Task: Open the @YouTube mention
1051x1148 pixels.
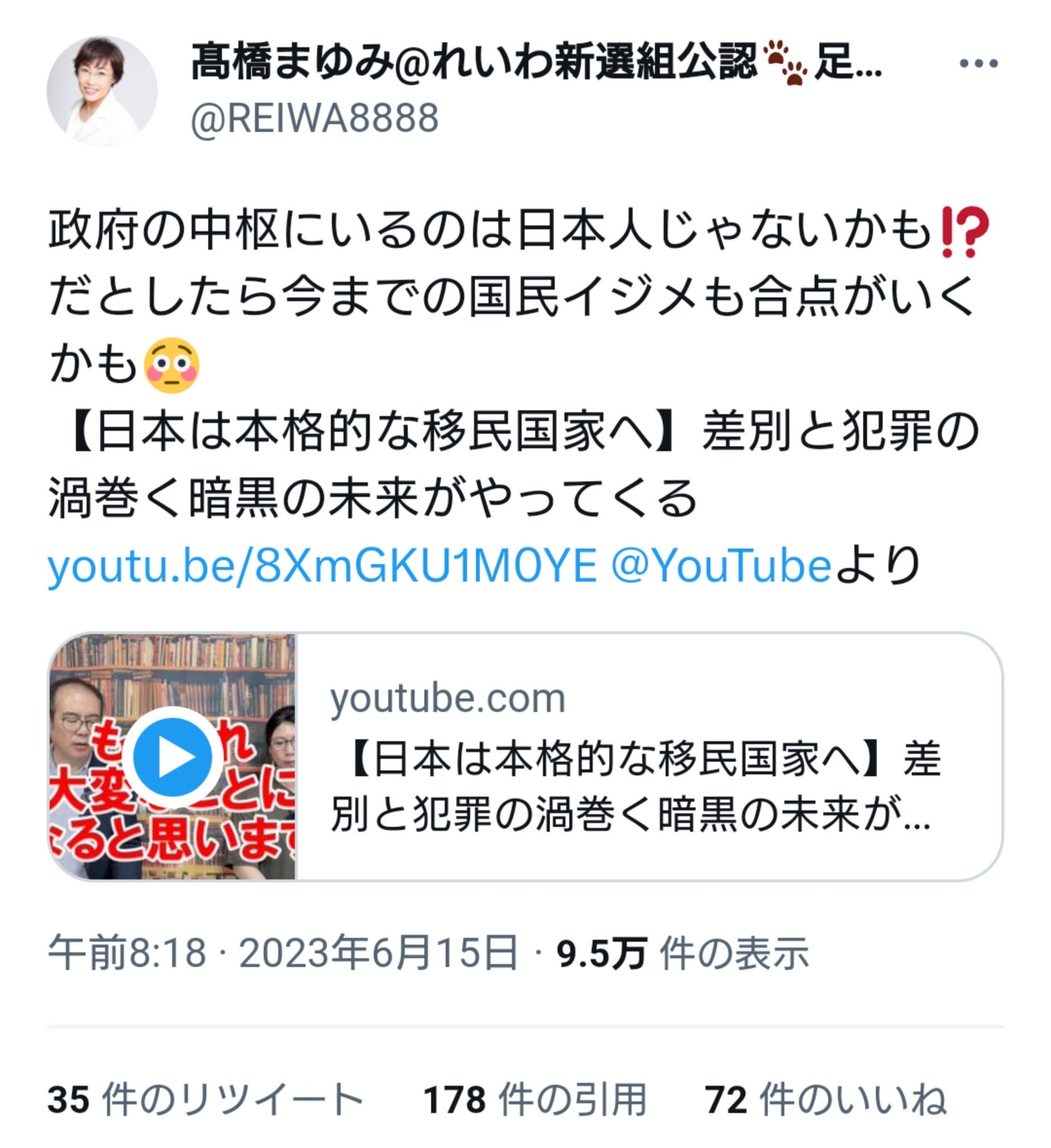Action: [721, 567]
